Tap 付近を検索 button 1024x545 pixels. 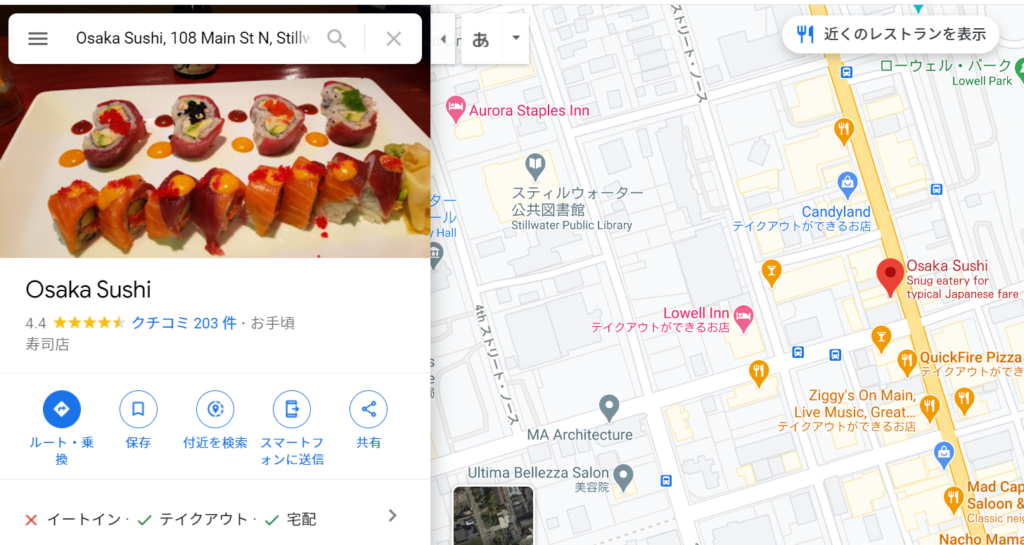tap(214, 409)
